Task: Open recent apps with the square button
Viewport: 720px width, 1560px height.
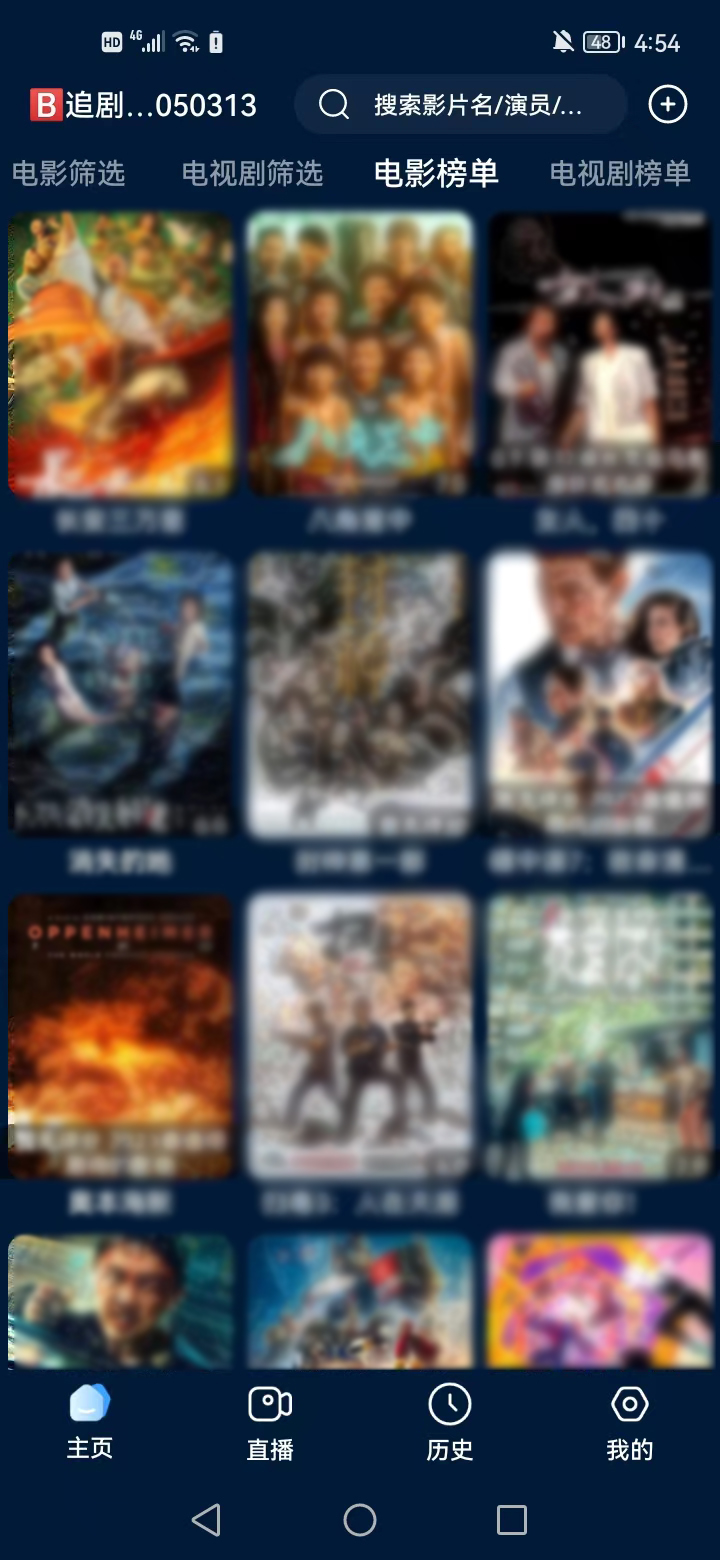Action: tap(512, 1520)
